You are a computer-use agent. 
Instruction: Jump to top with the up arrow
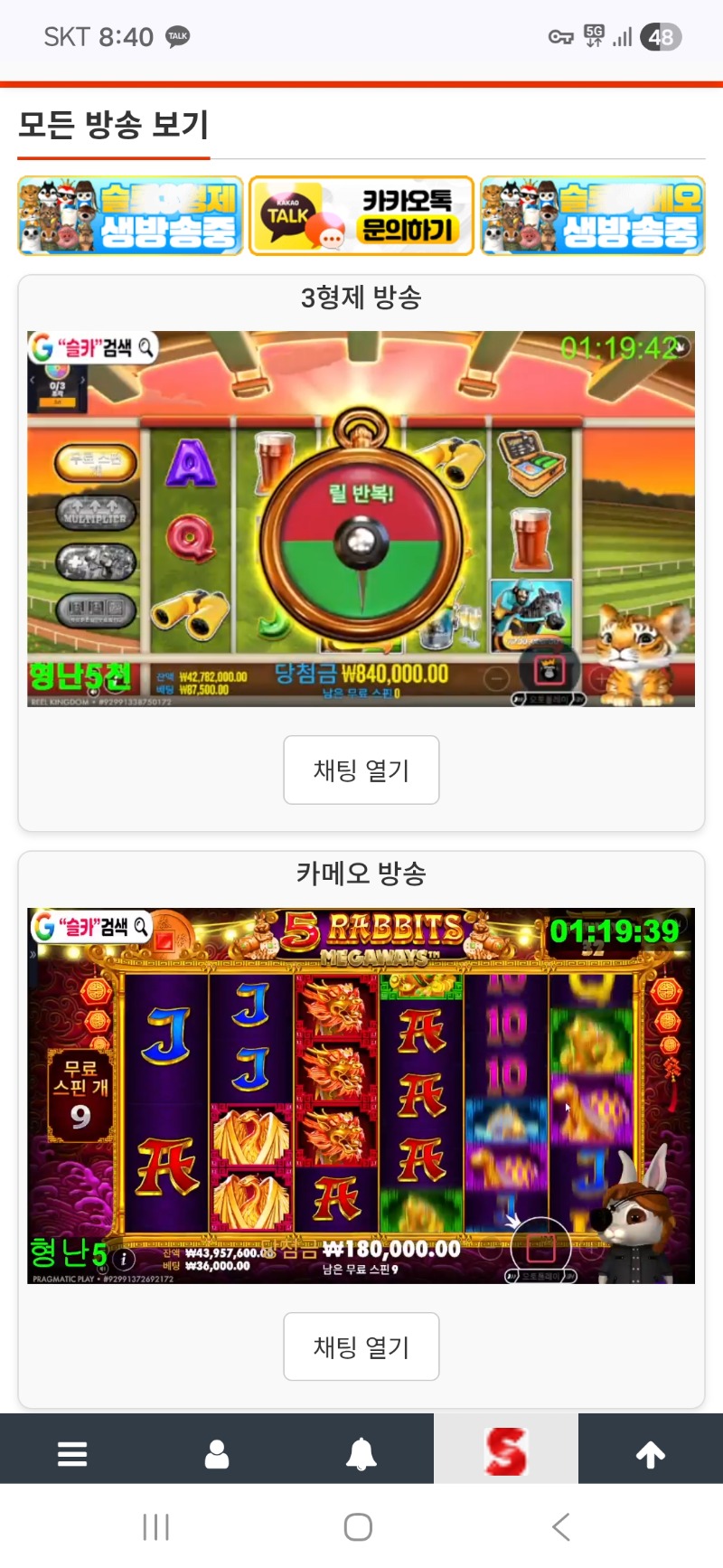pyautogui.click(x=651, y=1454)
